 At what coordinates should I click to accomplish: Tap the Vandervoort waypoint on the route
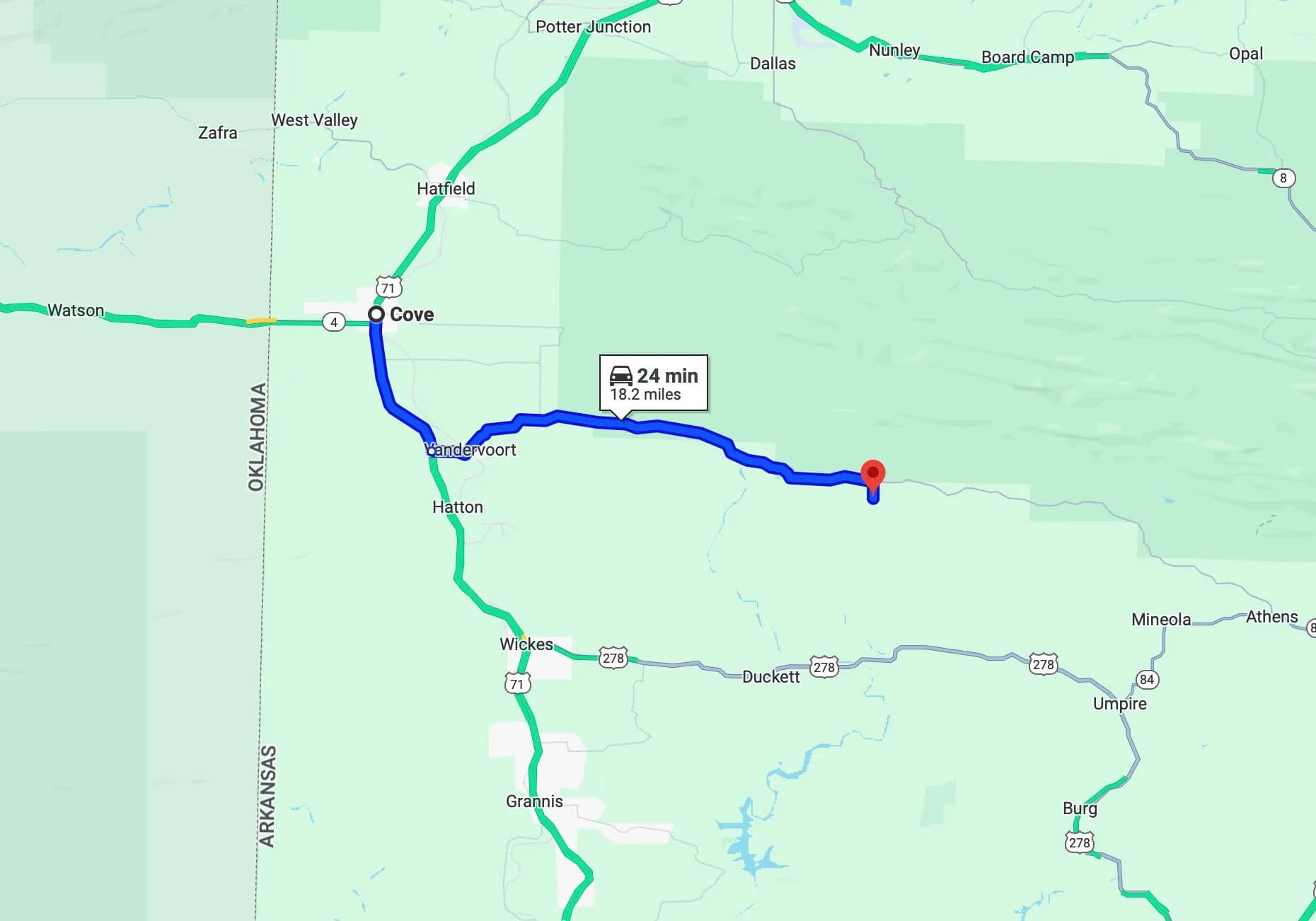(x=432, y=451)
